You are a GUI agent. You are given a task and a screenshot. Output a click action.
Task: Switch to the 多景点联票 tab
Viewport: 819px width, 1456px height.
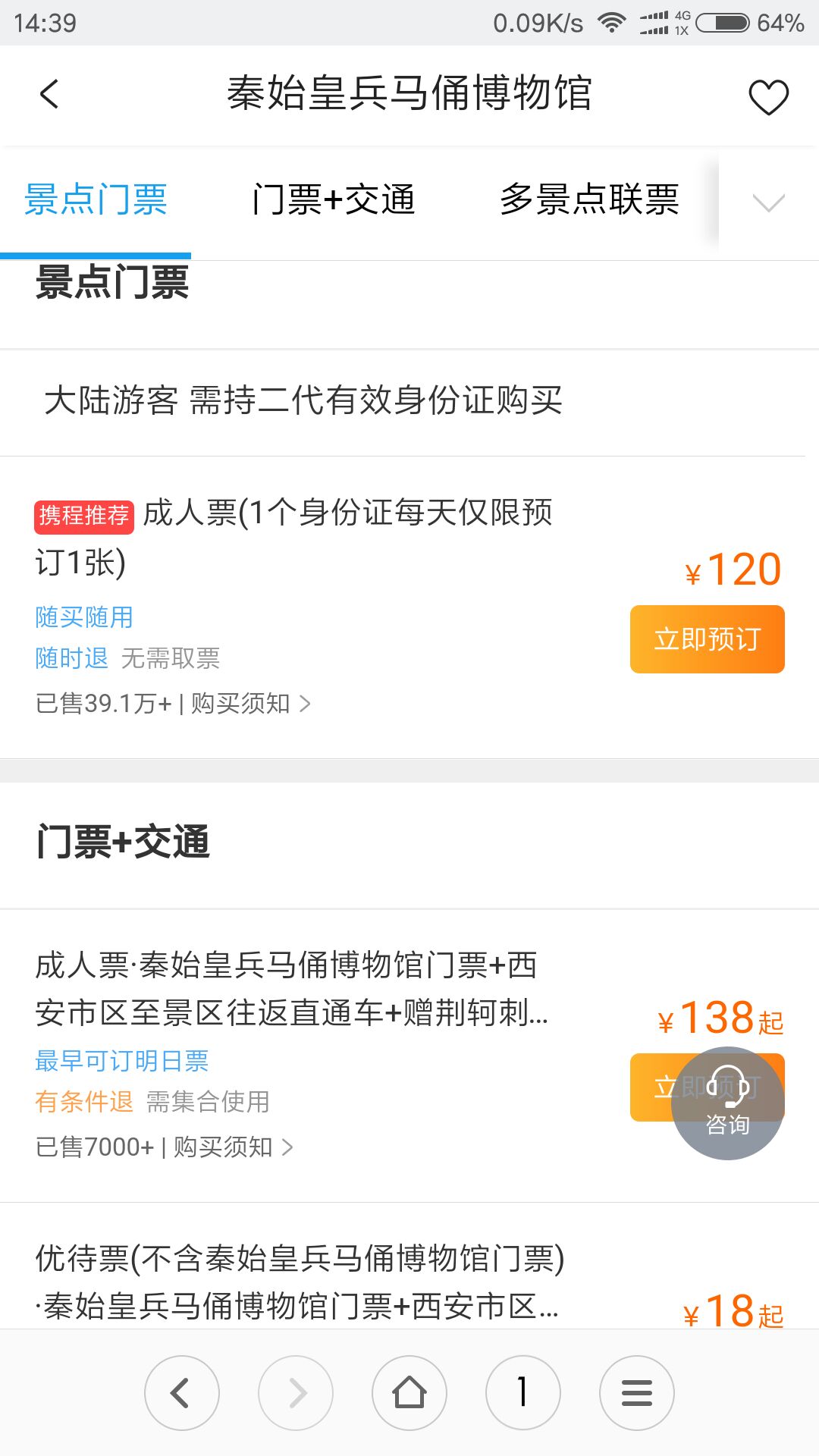coord(589,200)
